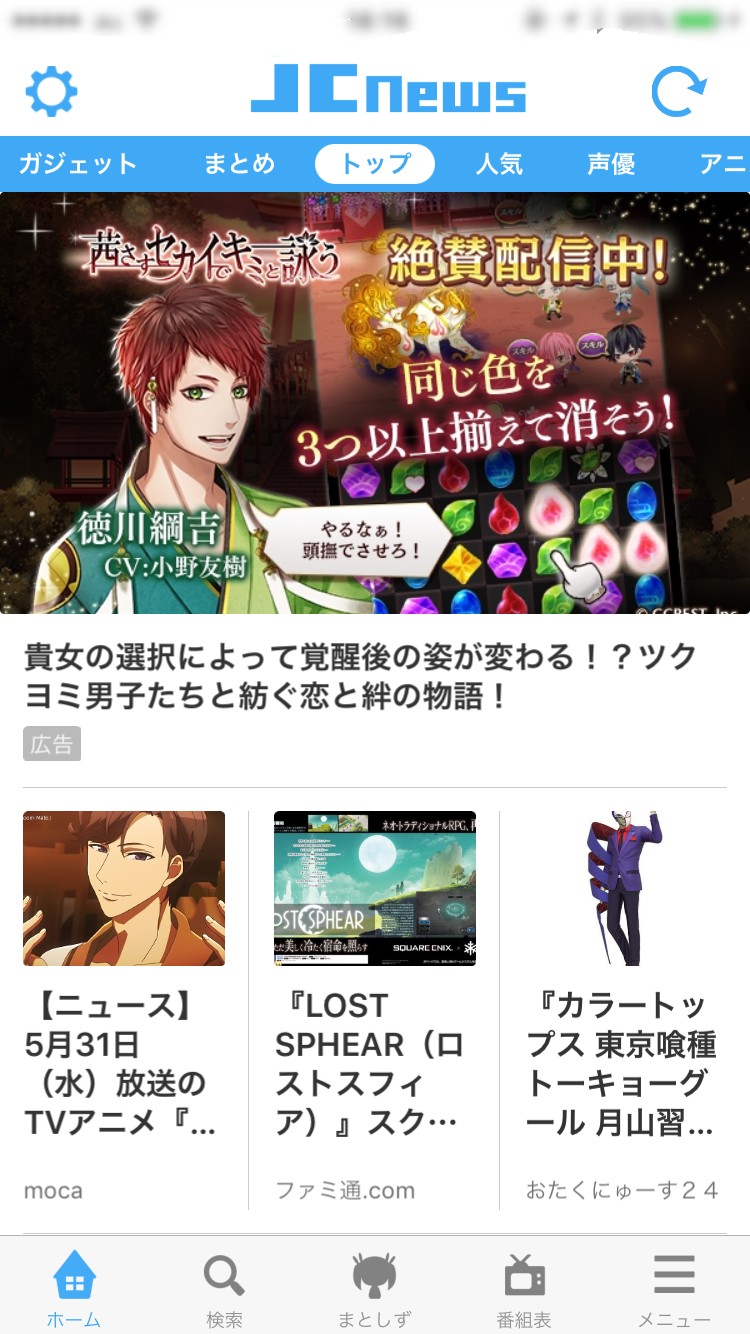This screenshot has height=1334, width=750.
Task: Switch to the 人気 tab
Action: [498, 164]
